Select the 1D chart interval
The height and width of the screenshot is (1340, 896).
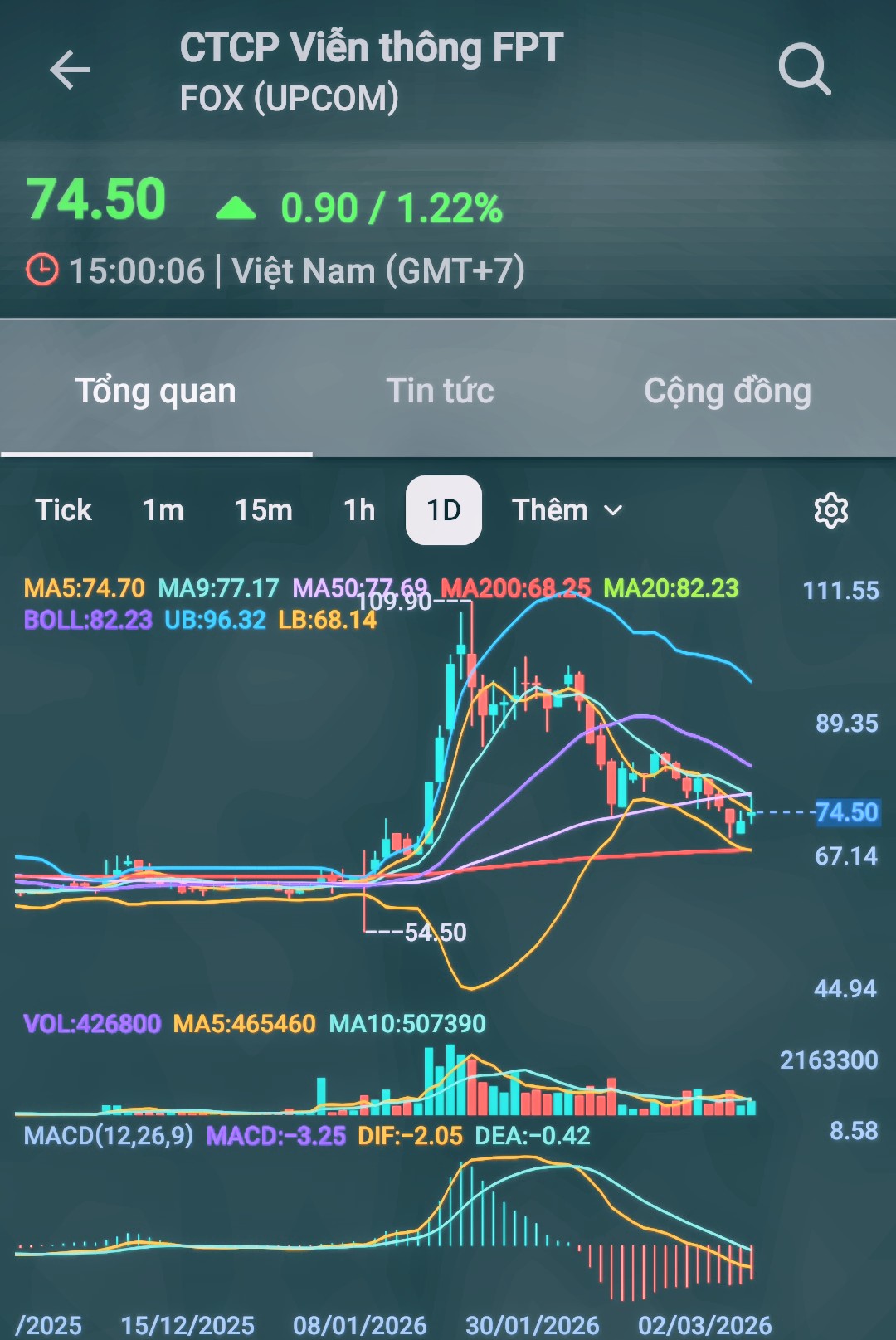[x=444, y=510]
